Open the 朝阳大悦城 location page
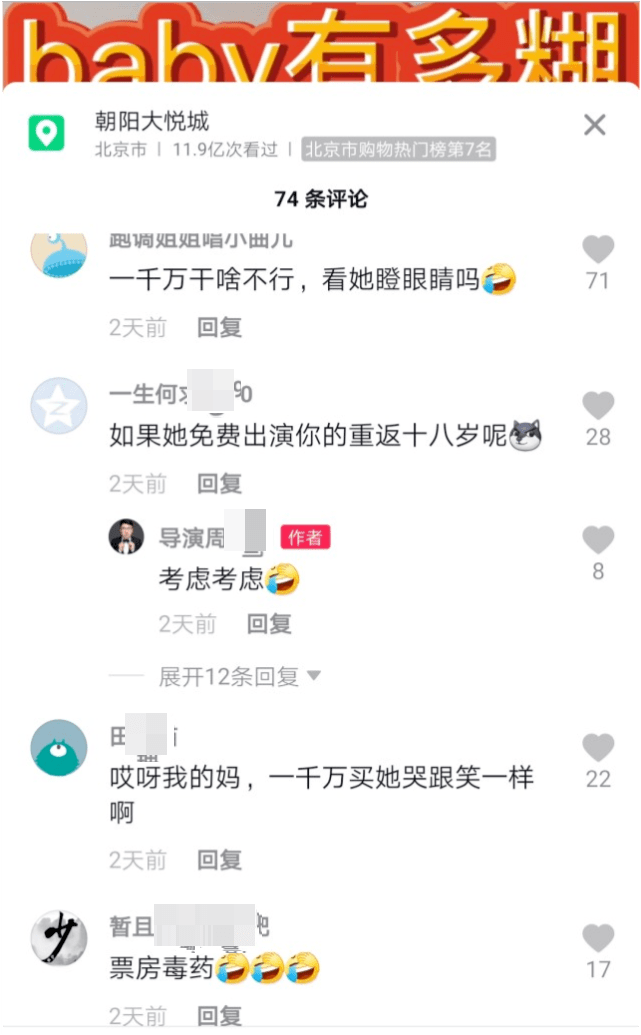The height and width of the screenshot is (1035, 641). (152, 122)
